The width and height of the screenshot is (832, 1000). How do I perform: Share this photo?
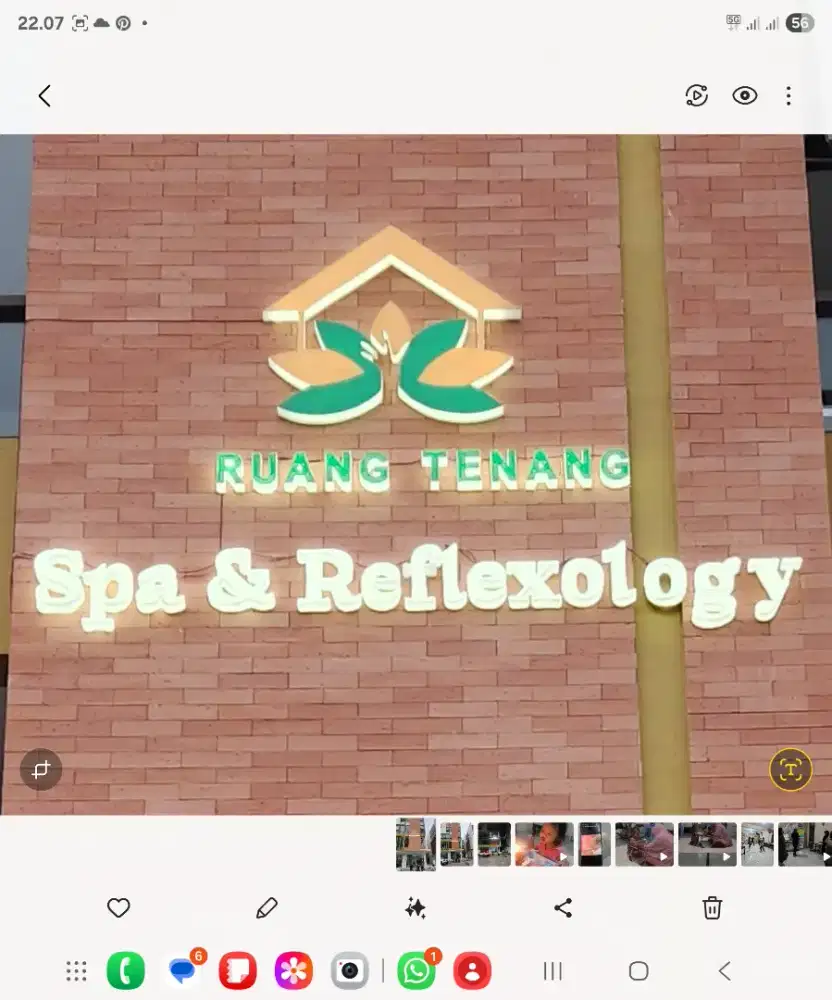click(563, 908)
